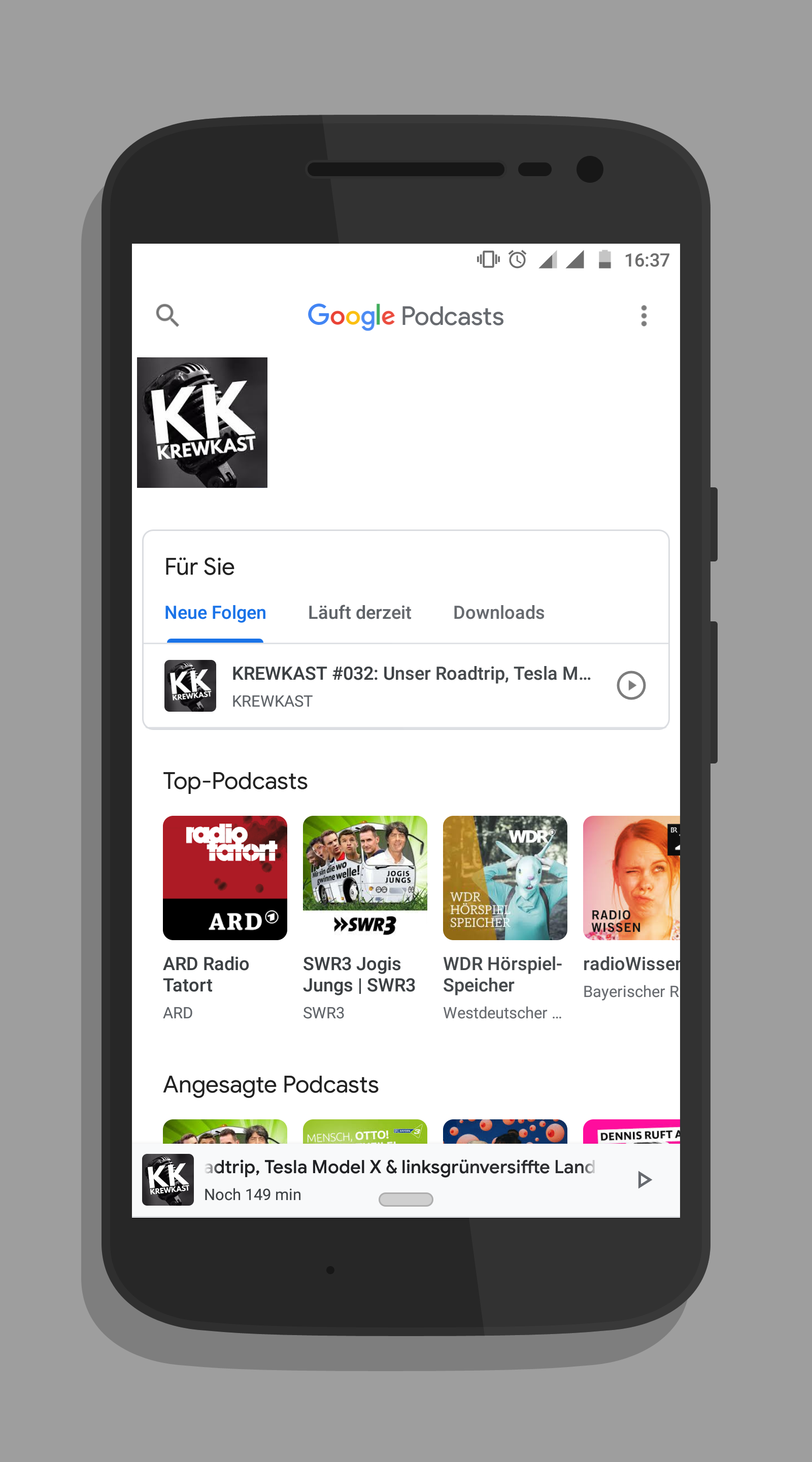
Task: Open the Mensch, Otto! podcast
Action: (365, 1131)
